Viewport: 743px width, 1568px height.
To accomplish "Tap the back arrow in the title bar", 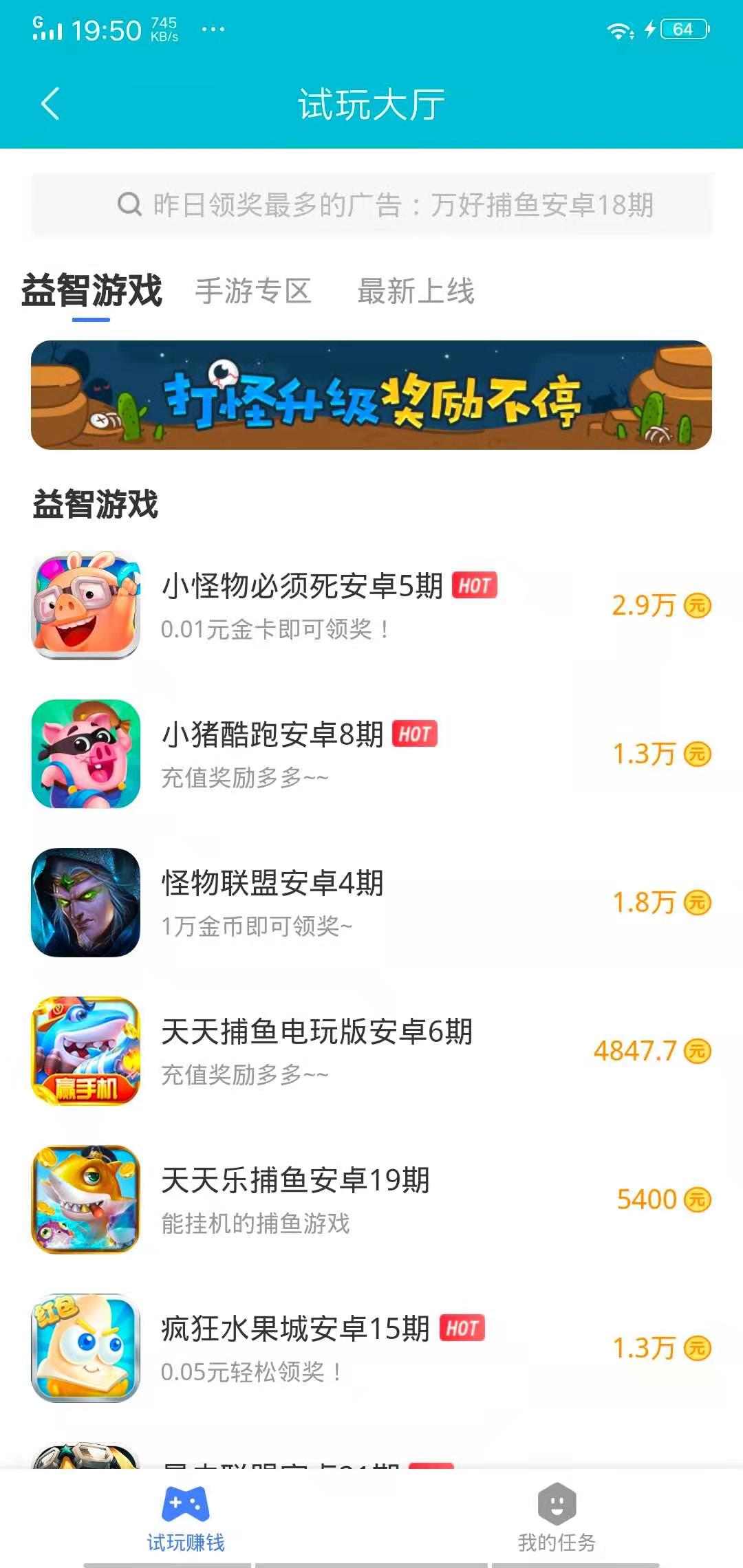I will 48,102.
